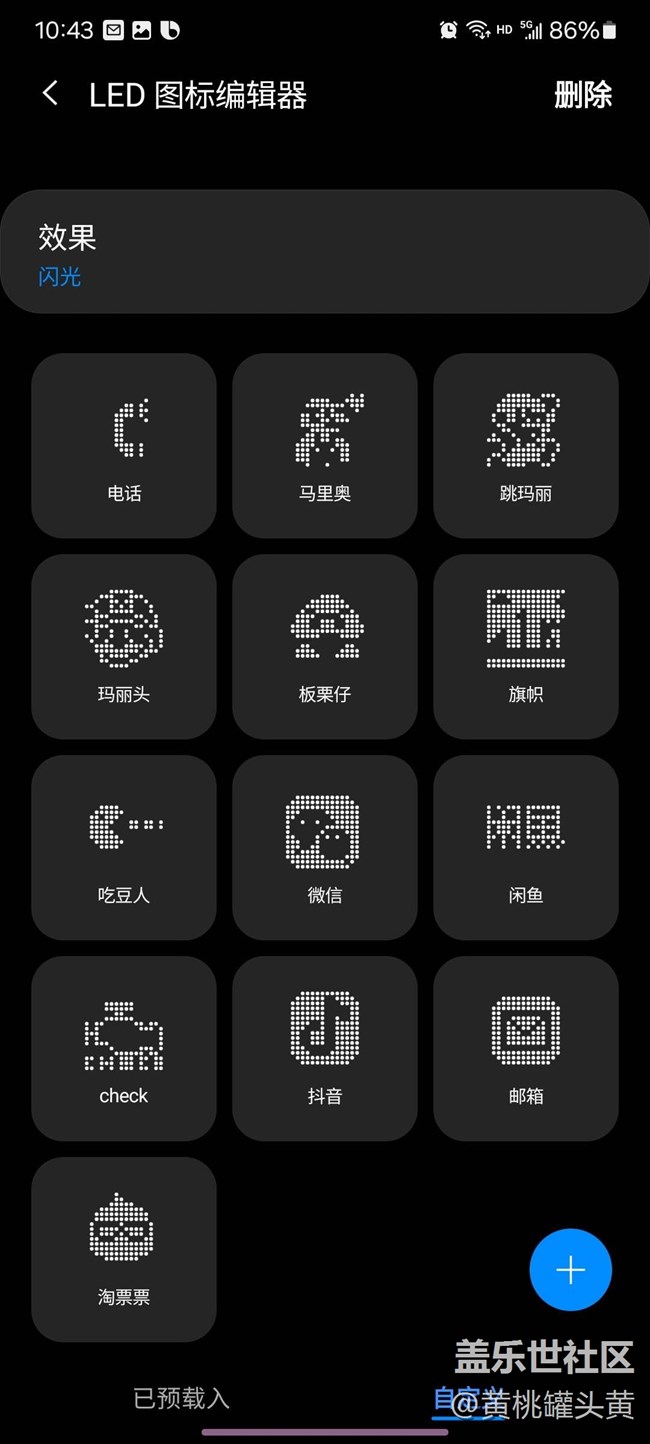
Task: Open the 玛丽头 icon tile
Action: click(x=124, y=646)
